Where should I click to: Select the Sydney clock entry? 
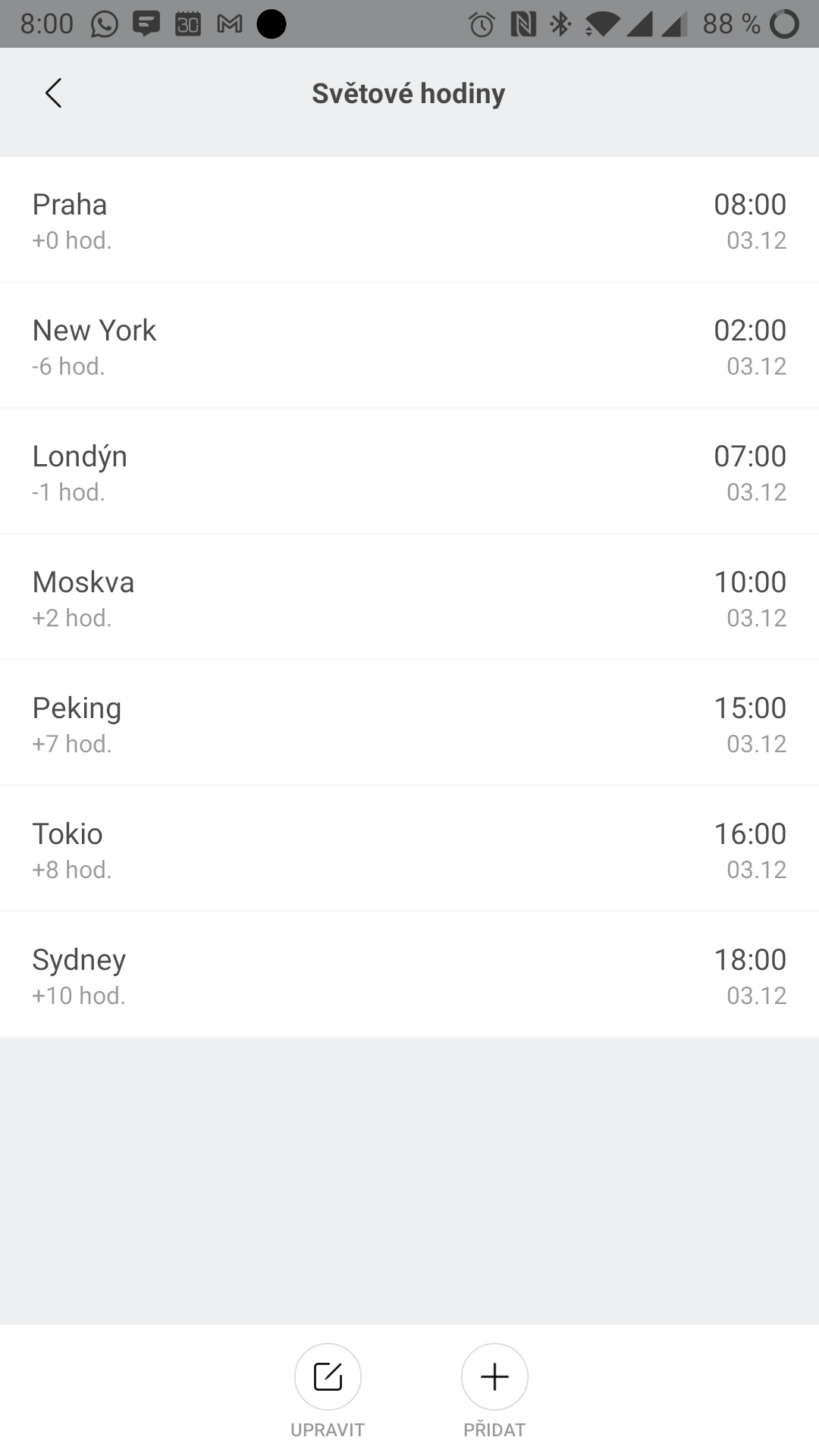pos(409,975)
